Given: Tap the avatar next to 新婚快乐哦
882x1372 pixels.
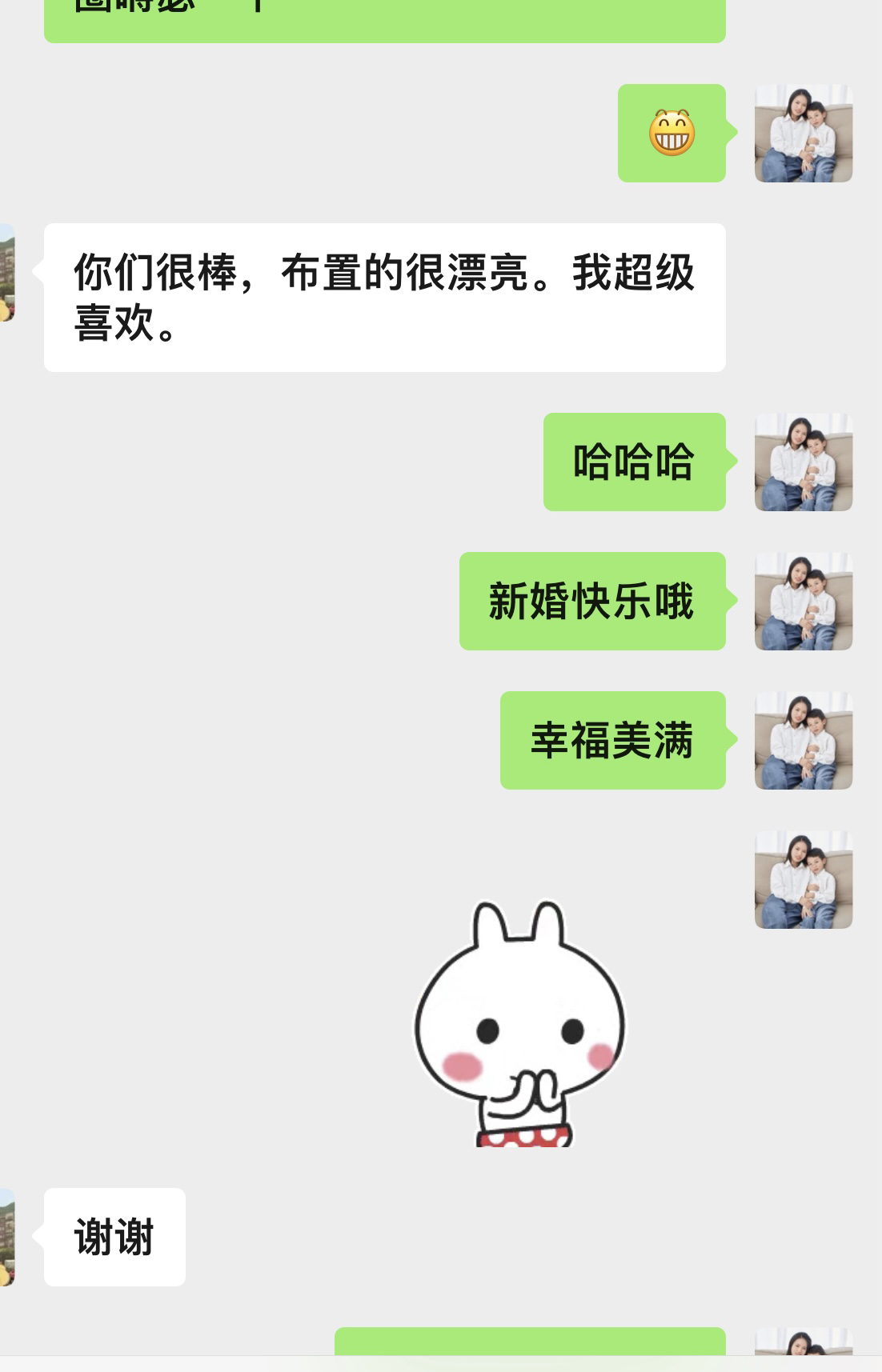Looking at the screenshot, I should point(803,601).
